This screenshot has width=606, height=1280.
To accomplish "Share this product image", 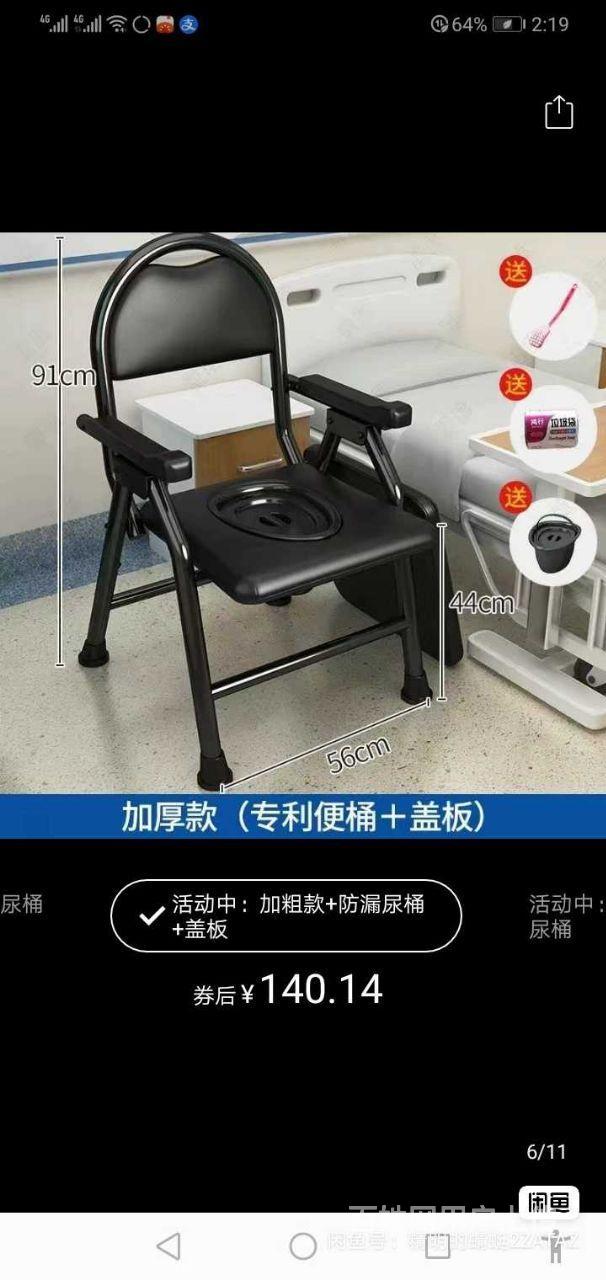I will tap(559, 112).
